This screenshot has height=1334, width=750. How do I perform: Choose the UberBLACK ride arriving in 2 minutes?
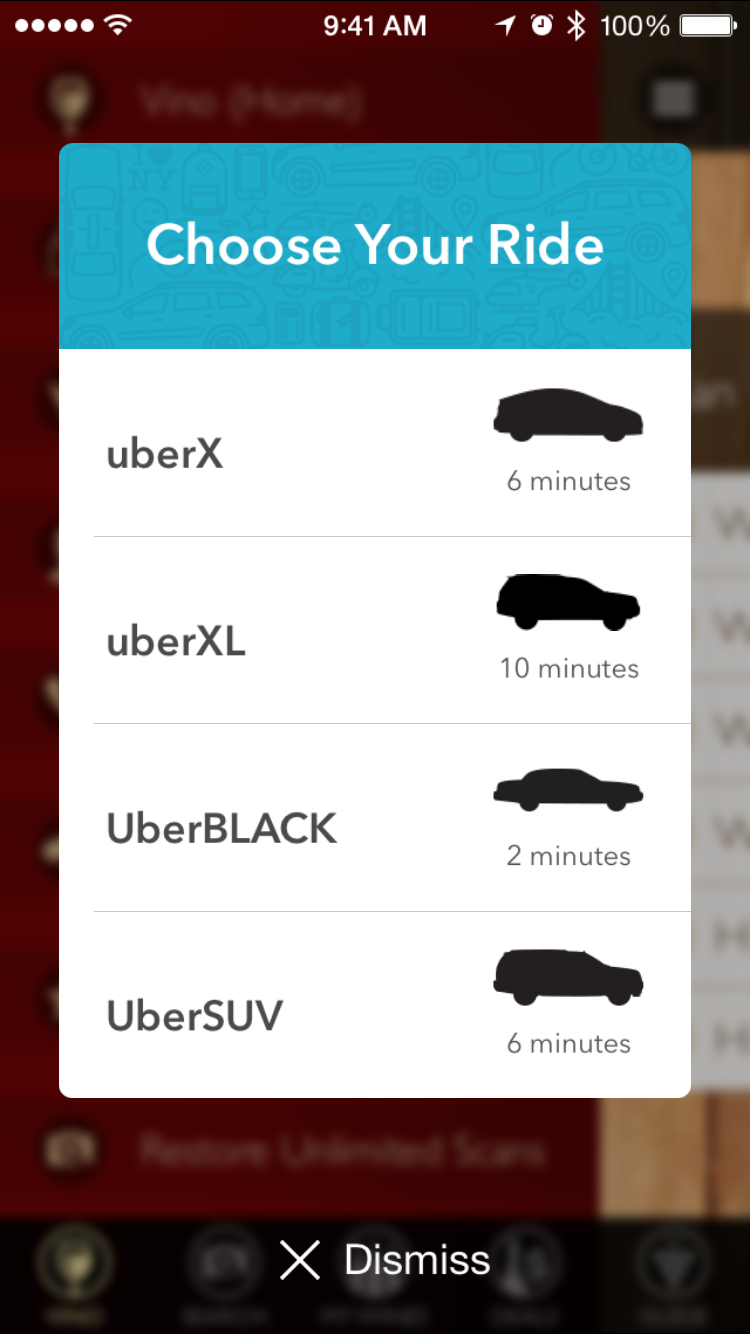[375, 815]
